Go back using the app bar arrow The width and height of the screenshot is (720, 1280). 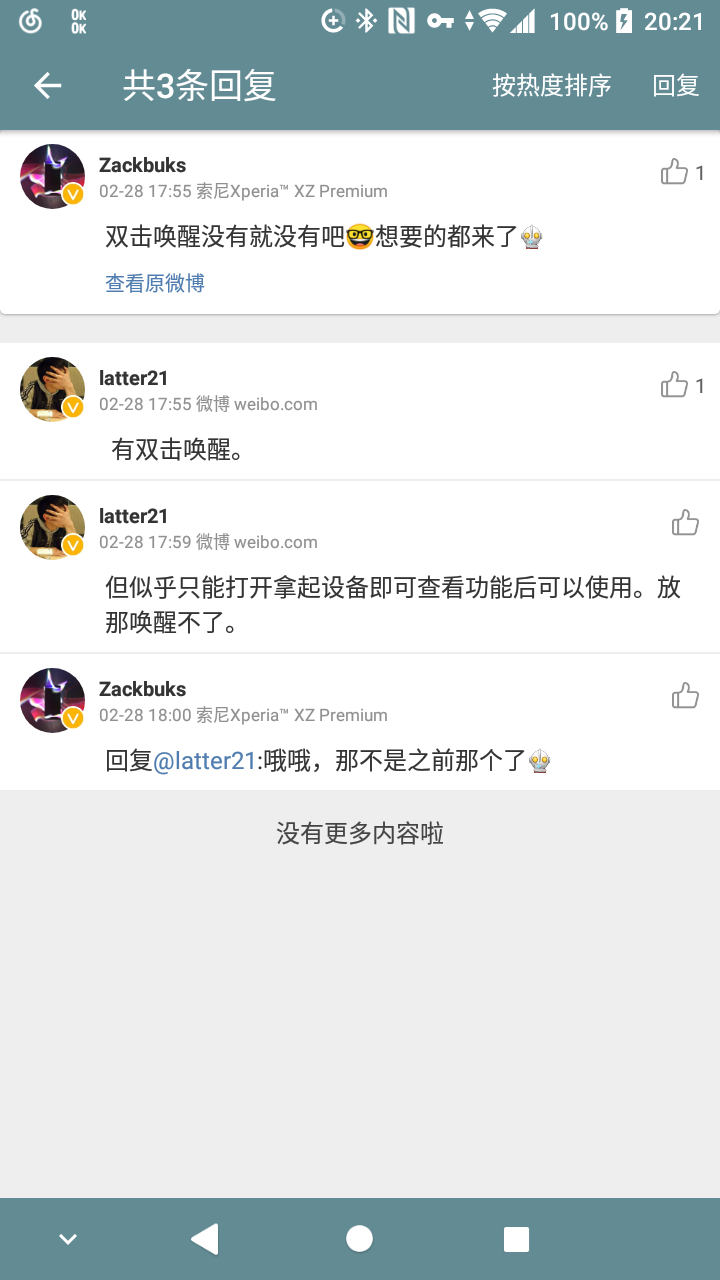pyautogui.click(x=48, y=86)
